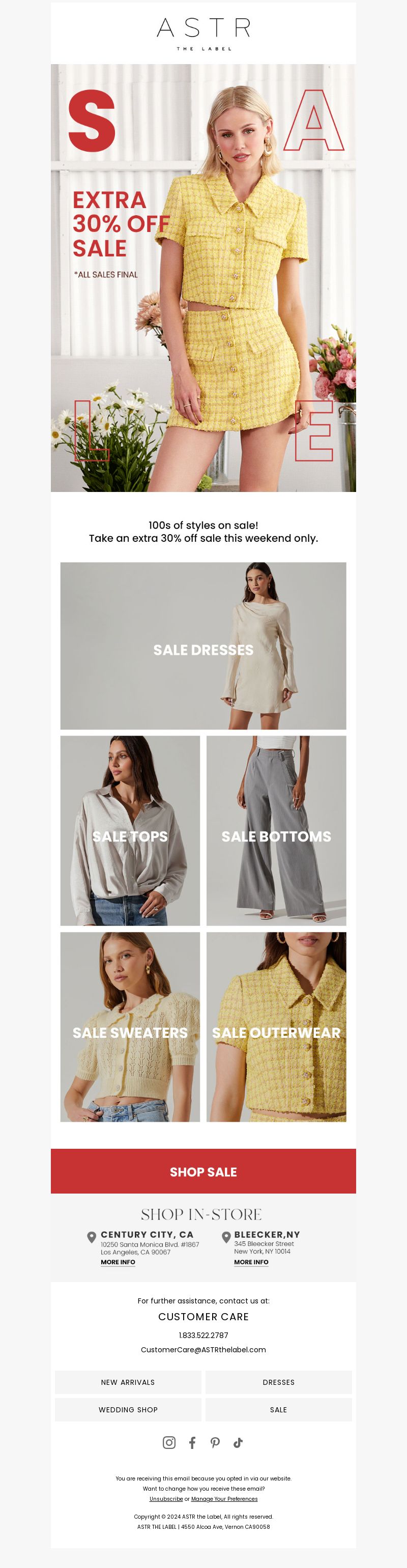The height and width of the screenshot is (1568, 407).
Task: Open ASTR's TikTok page
Action: pyautogui.click(x=238, y=1442)
